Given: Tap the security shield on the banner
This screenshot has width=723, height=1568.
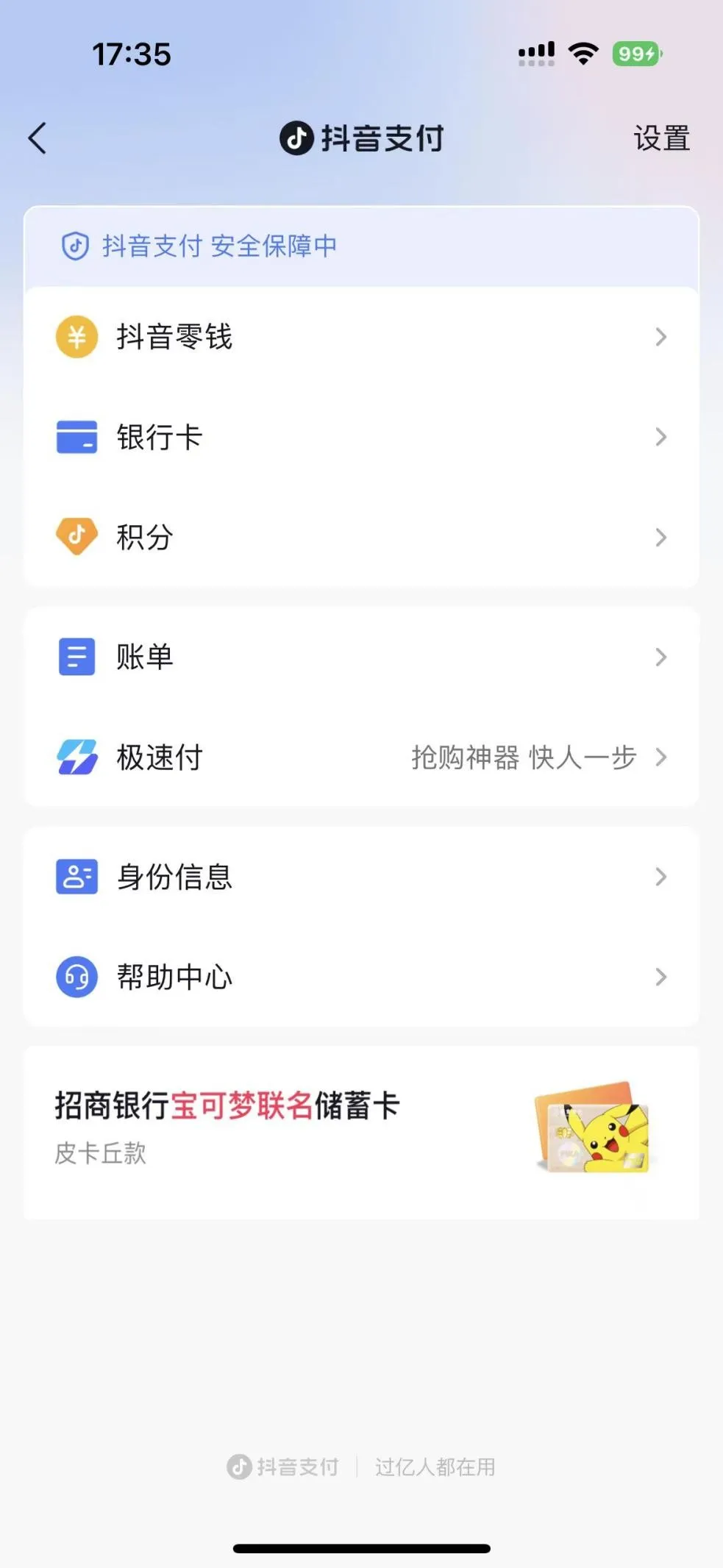Looking at the screenshot, I should [x=76, y=246].
